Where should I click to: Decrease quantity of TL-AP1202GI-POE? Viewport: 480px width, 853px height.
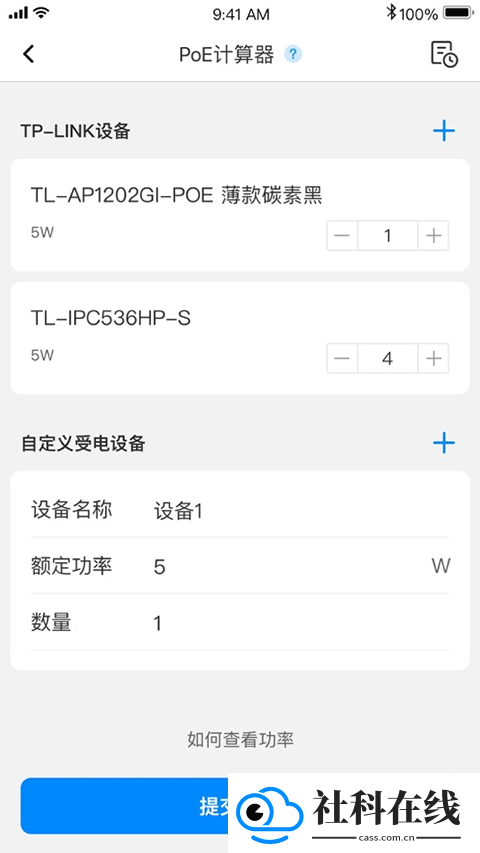(342, 236)
